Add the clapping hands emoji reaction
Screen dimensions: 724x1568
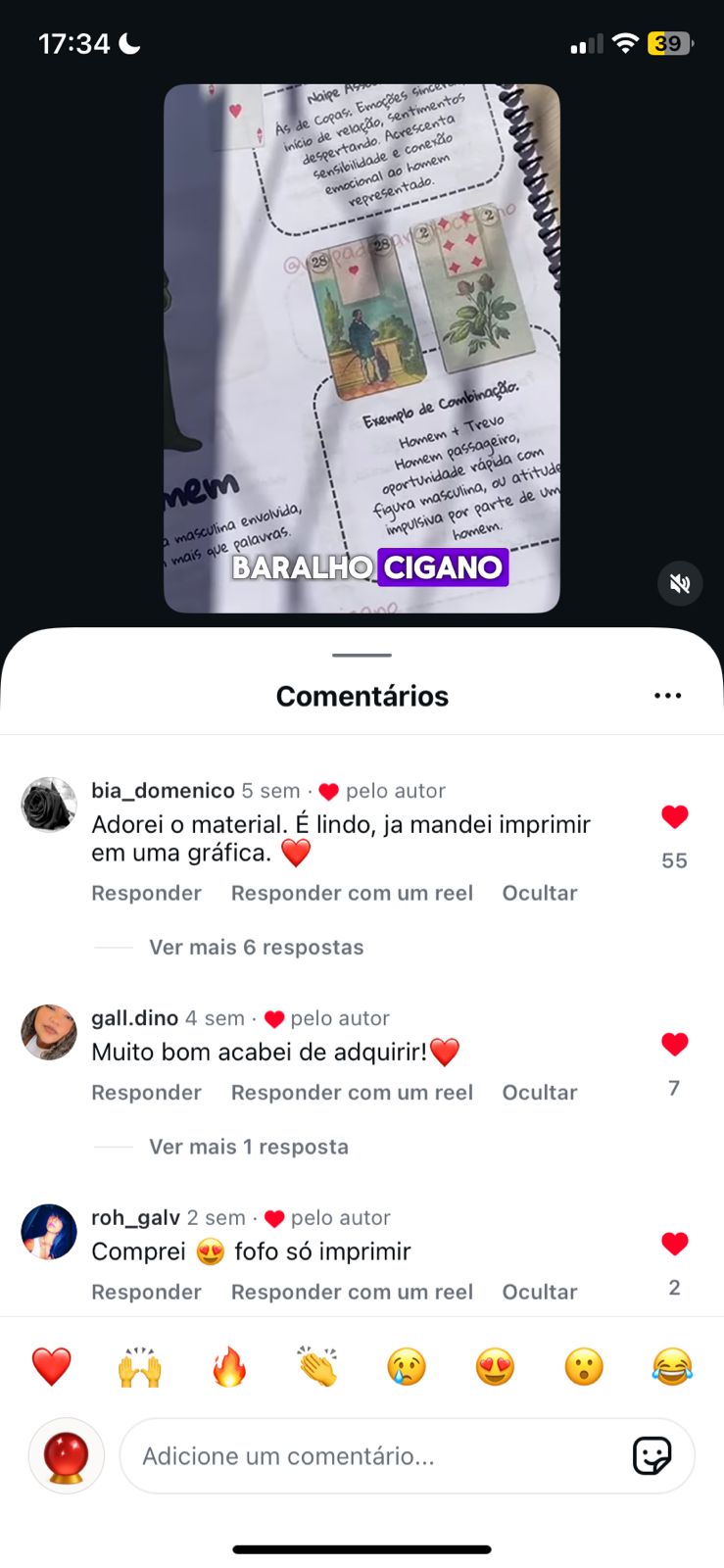tap(317, 1367)
